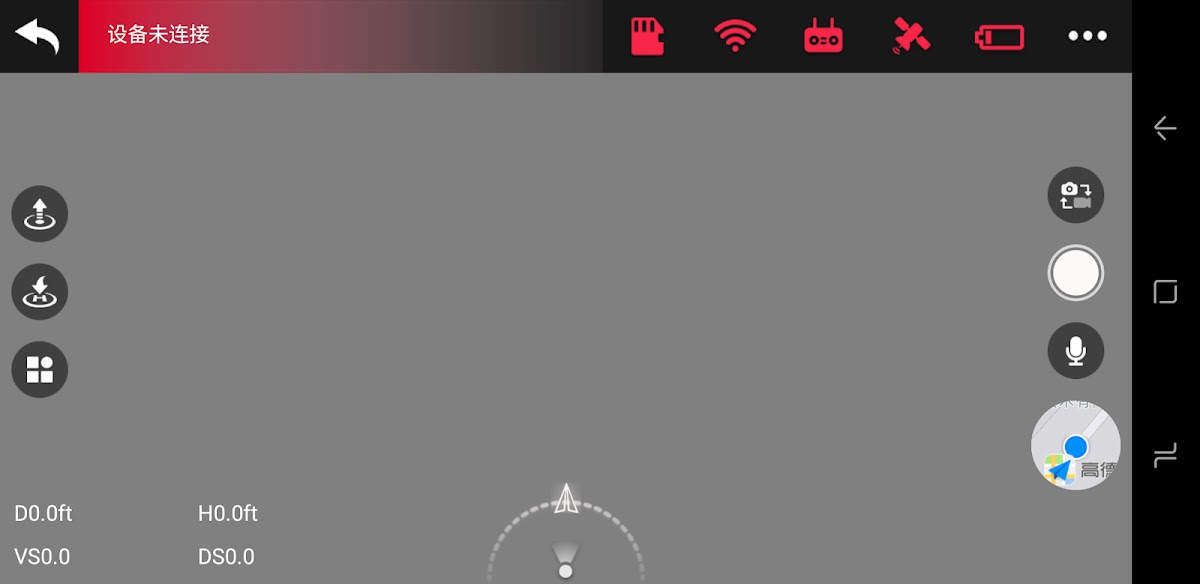Tap the white shutter button
The height and width of the screenshot is (584, 1200).
(x=1076, y=273)
